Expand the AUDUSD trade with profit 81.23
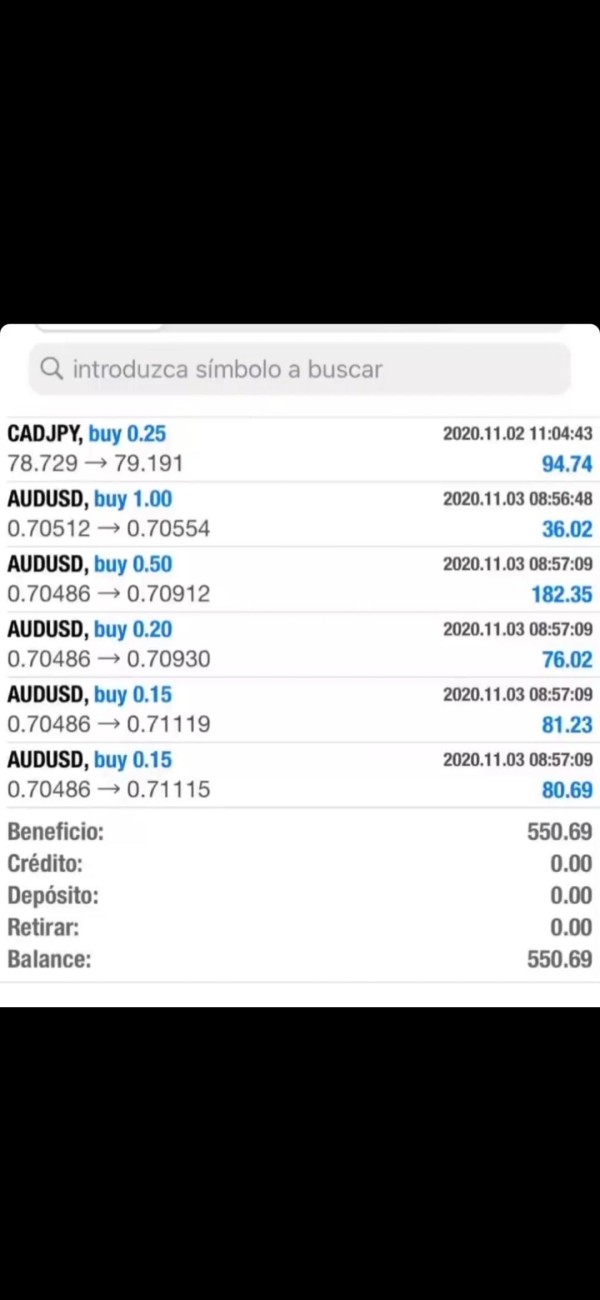 [300, 709]
